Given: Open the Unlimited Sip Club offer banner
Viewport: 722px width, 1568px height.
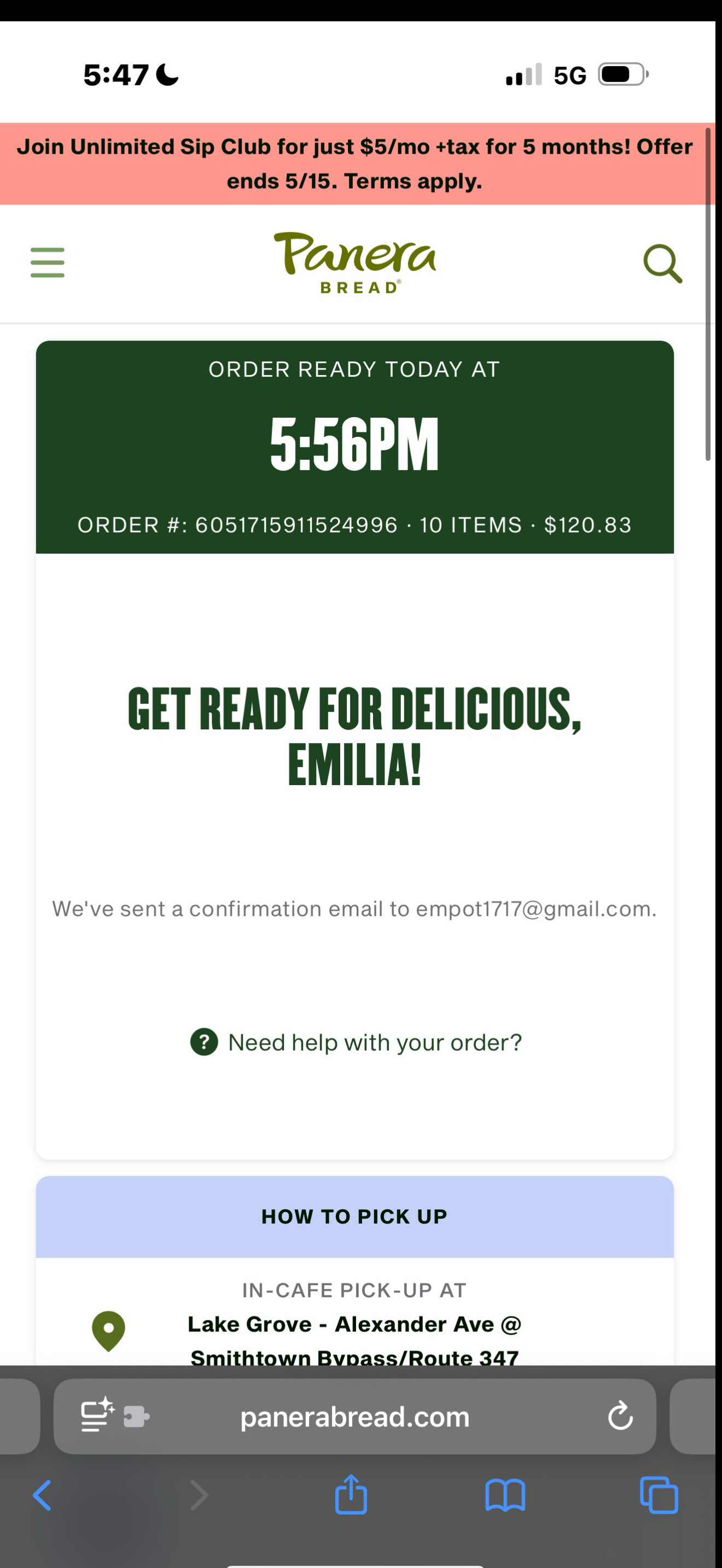Looking at the screenshot, I should [x=354, y=163].
